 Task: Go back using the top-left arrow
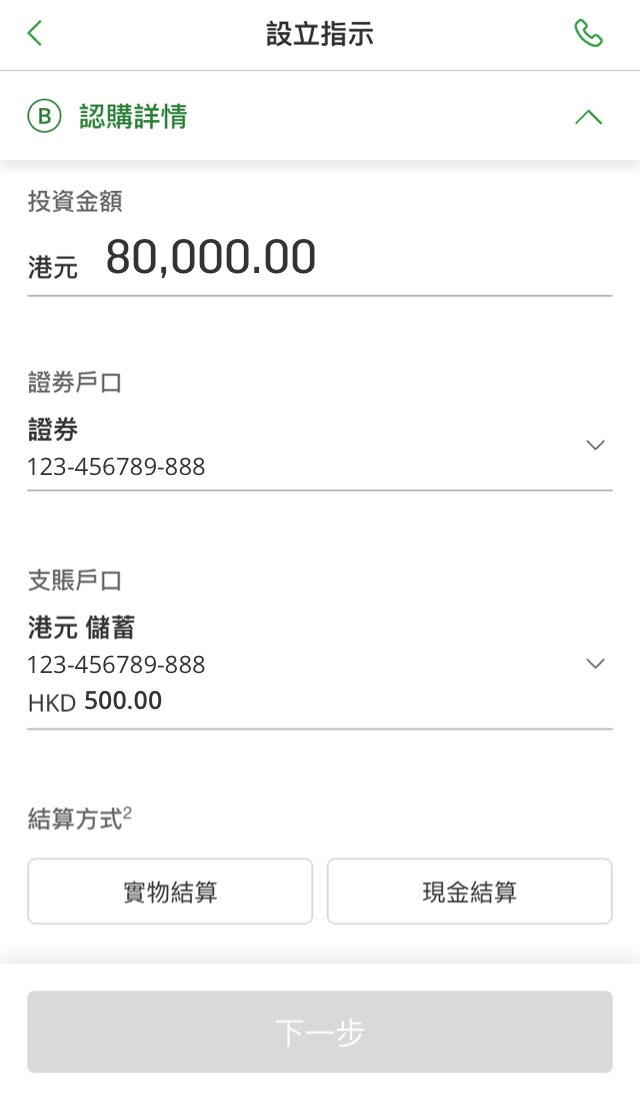pyautogui.click(x=34, y=33)
